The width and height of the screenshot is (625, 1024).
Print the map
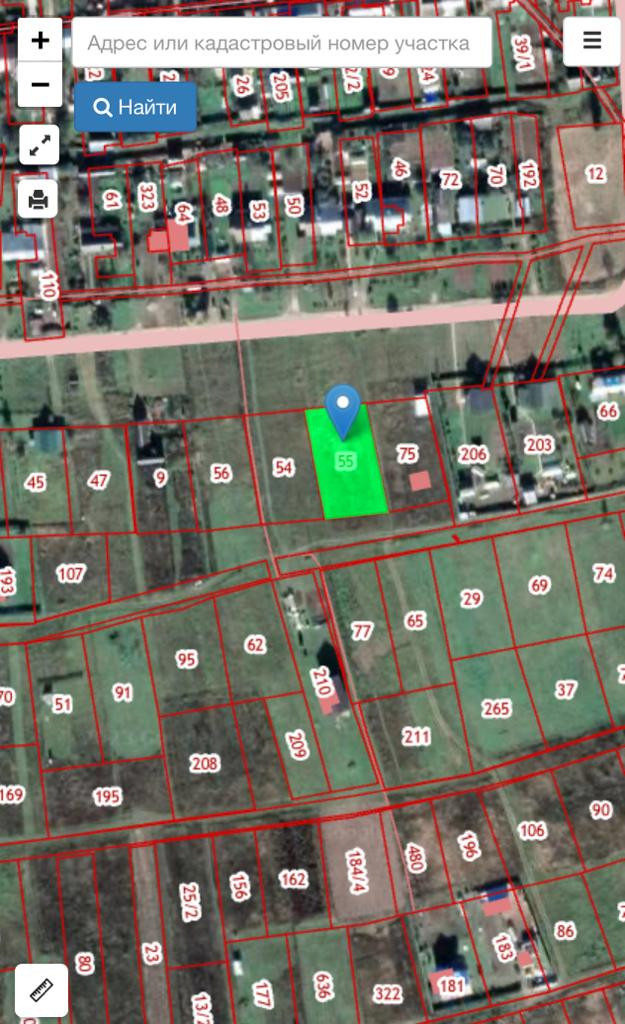coord(39,199)
